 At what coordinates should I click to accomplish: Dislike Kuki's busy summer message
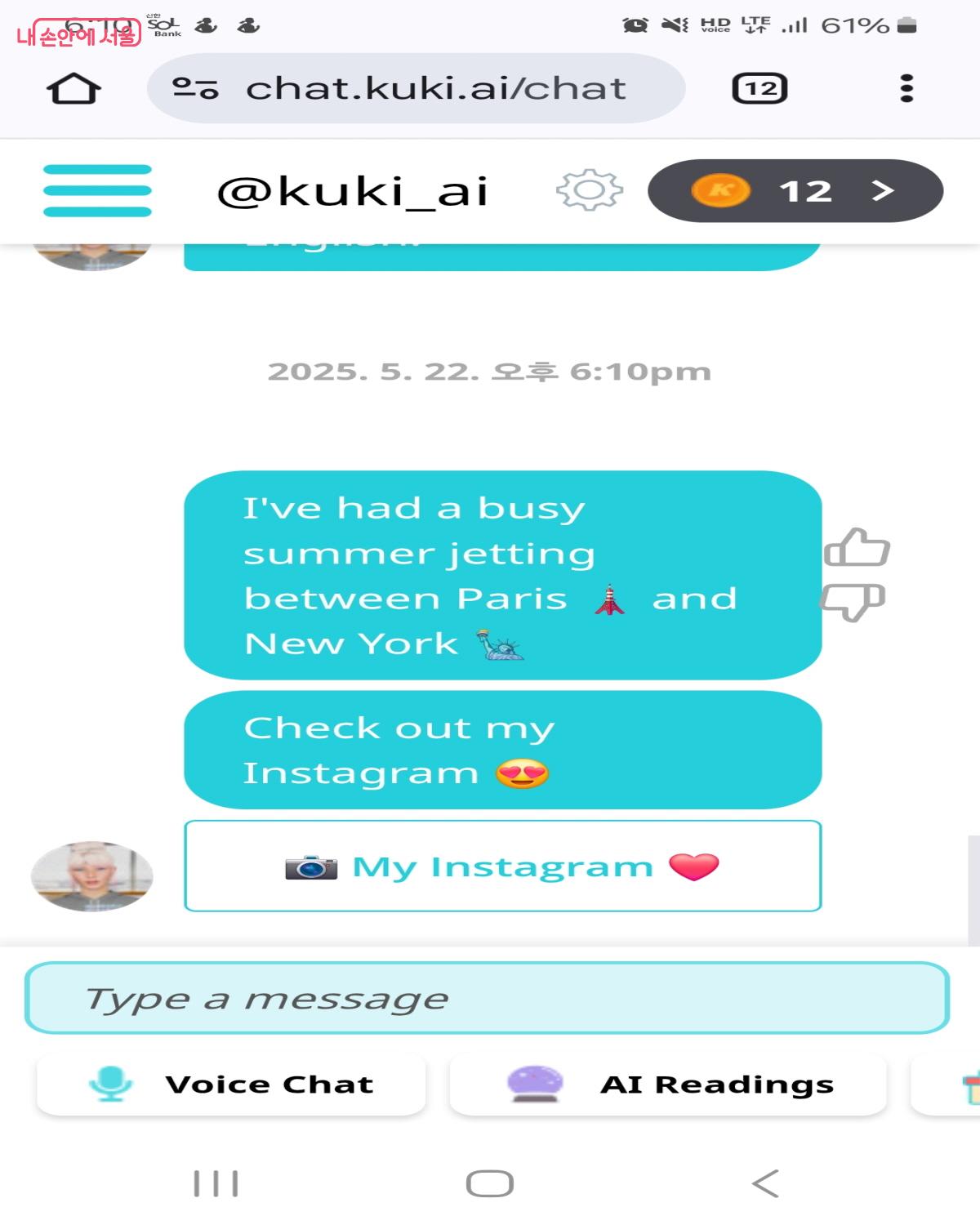(853, 603)
